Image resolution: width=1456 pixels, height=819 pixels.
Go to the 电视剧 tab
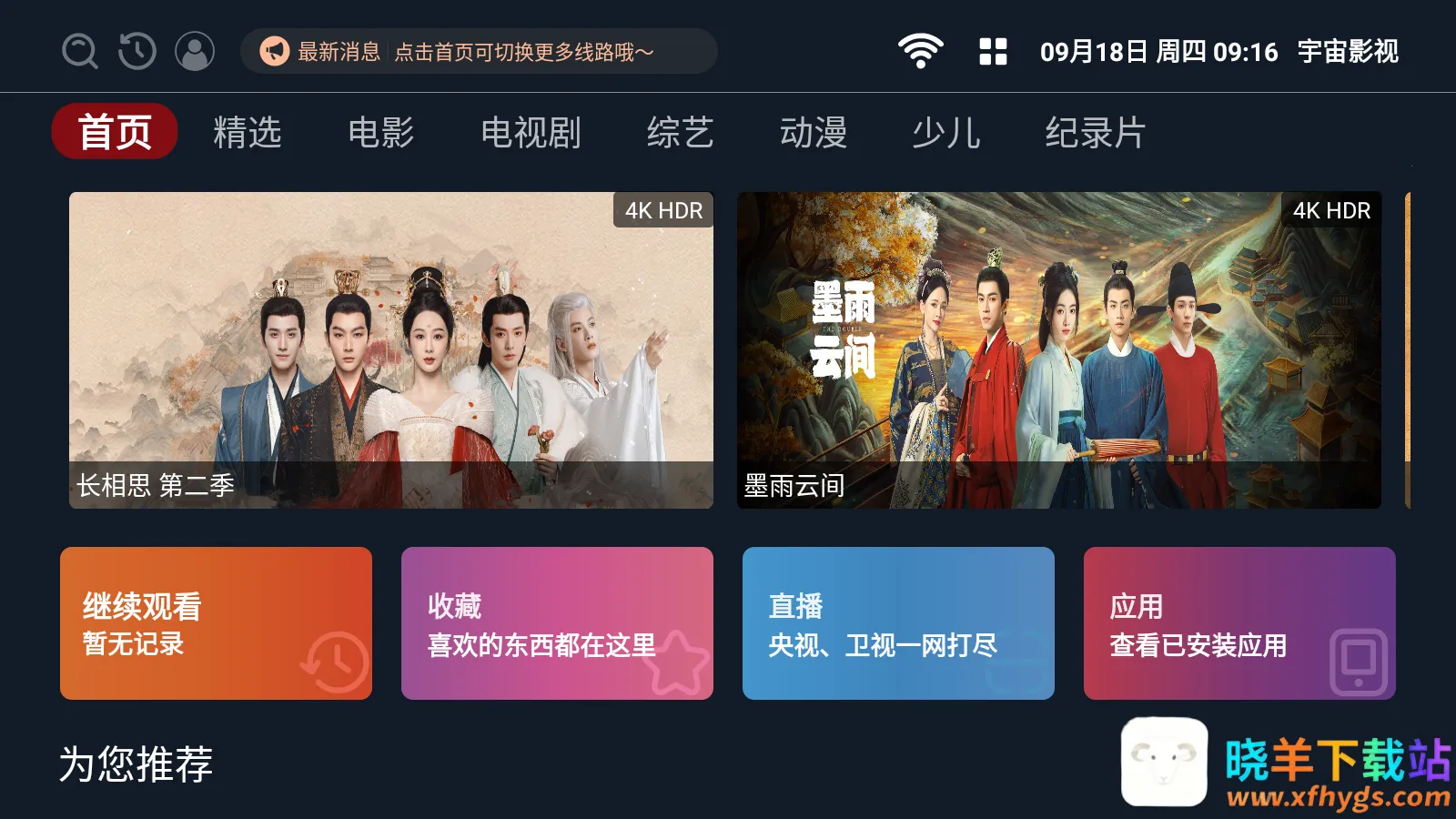[531, 132]
